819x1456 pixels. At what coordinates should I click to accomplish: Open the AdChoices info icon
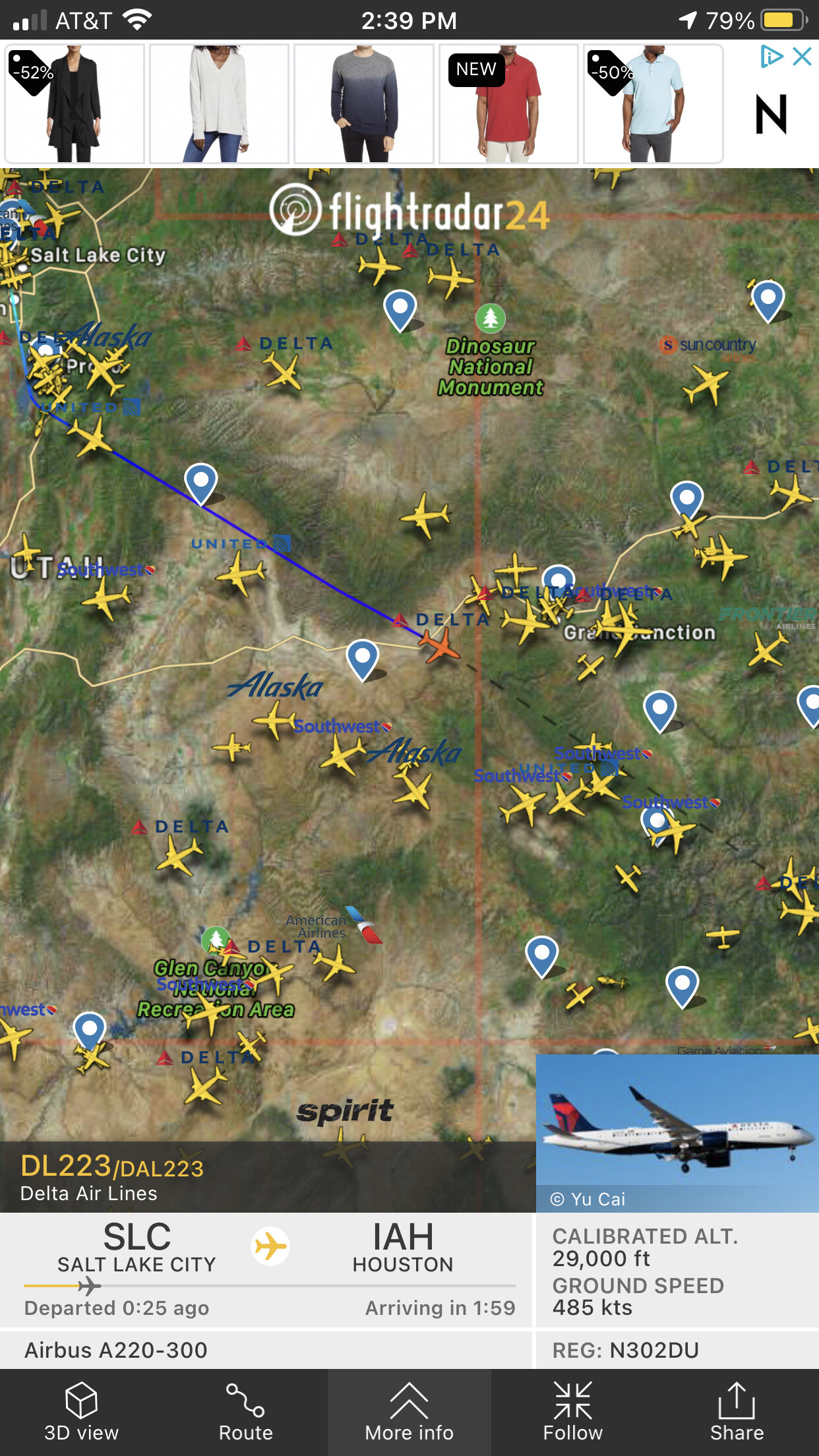pyautogui.click(x=771, y=57)
